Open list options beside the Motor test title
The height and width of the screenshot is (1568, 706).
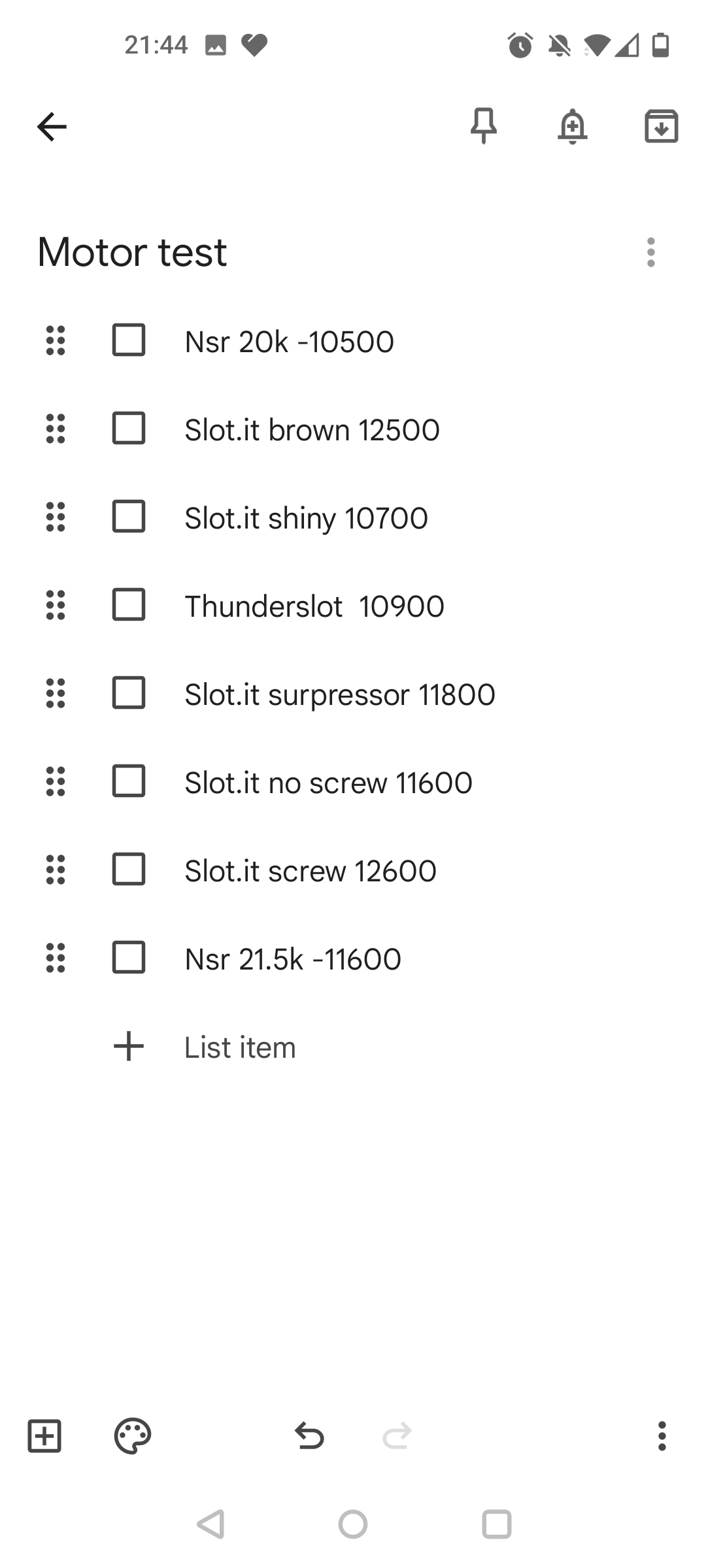[x=650, y=252]
